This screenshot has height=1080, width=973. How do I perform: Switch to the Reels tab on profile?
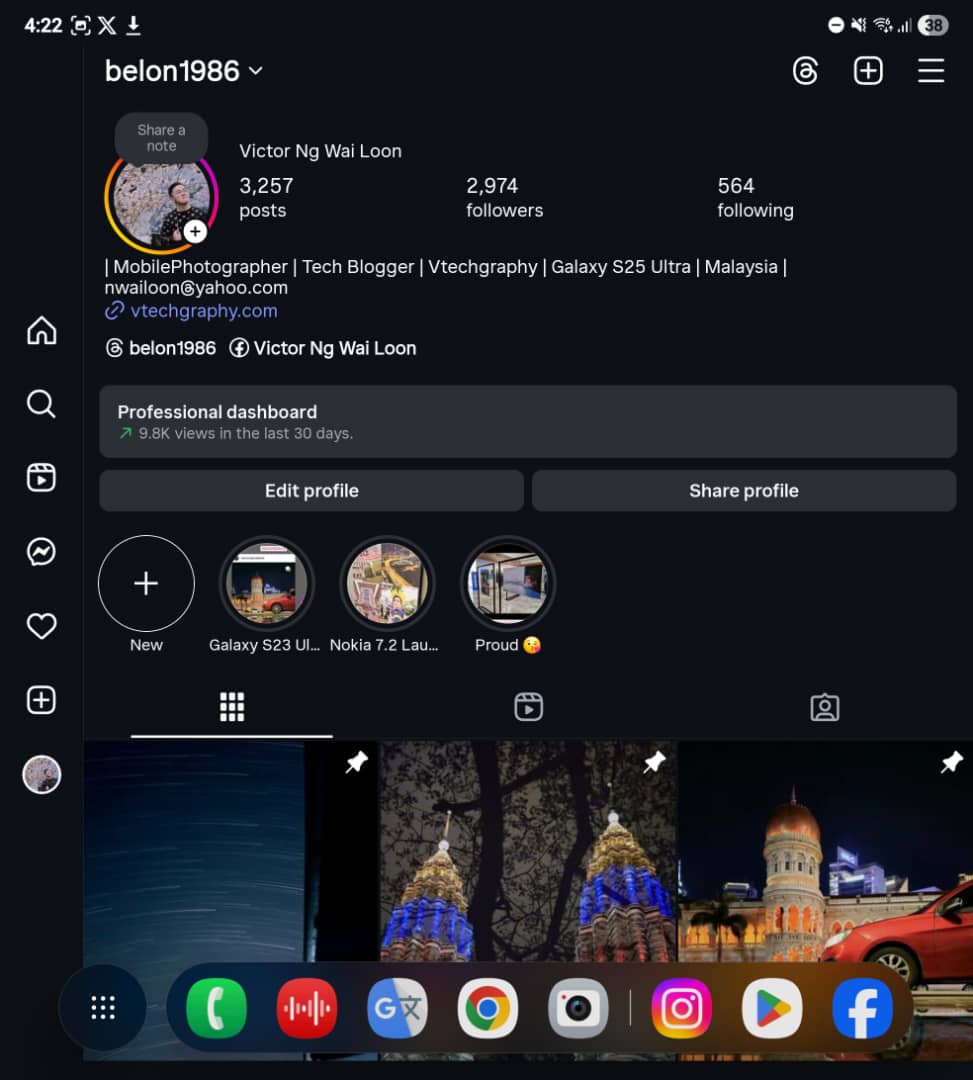pos(528,708)
